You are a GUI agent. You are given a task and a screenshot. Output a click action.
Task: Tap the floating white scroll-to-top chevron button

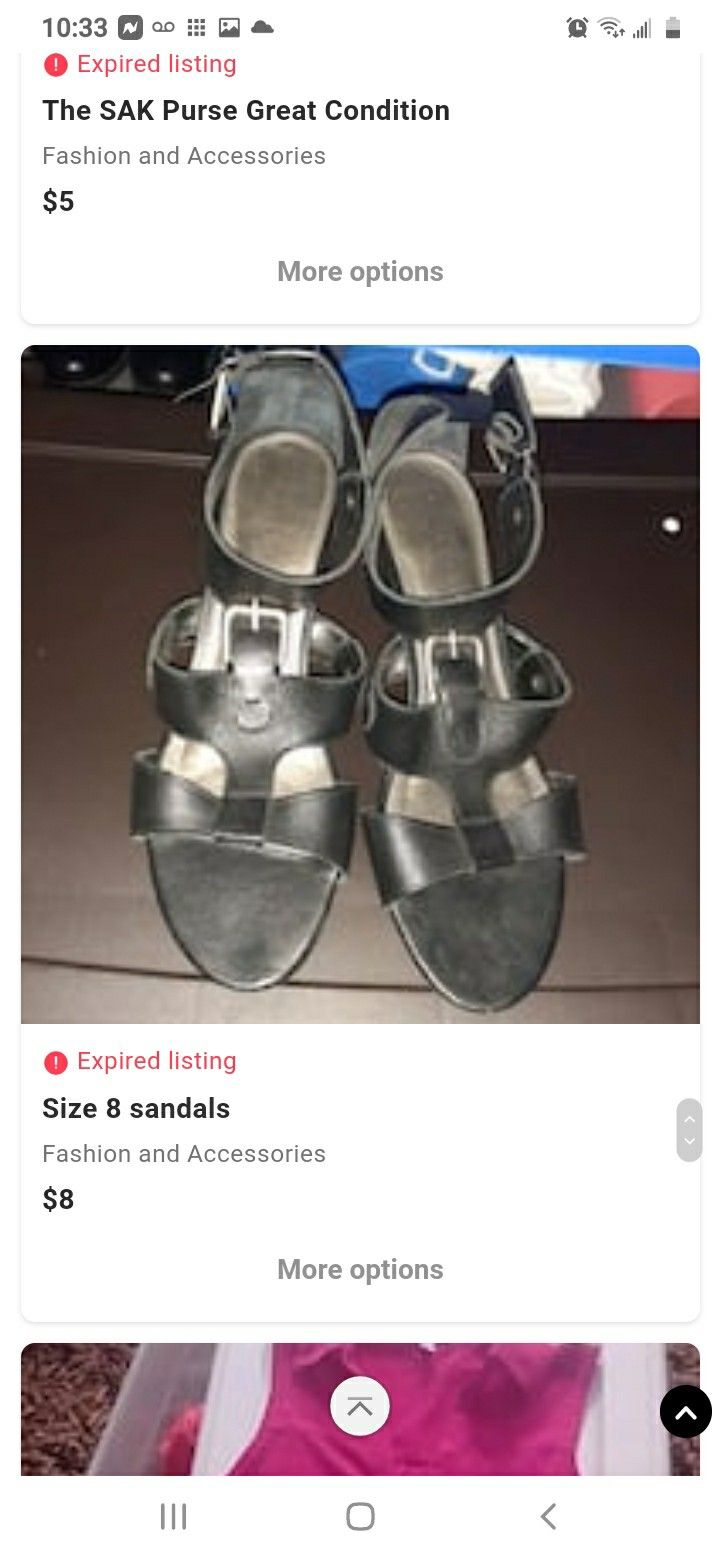360,1406
